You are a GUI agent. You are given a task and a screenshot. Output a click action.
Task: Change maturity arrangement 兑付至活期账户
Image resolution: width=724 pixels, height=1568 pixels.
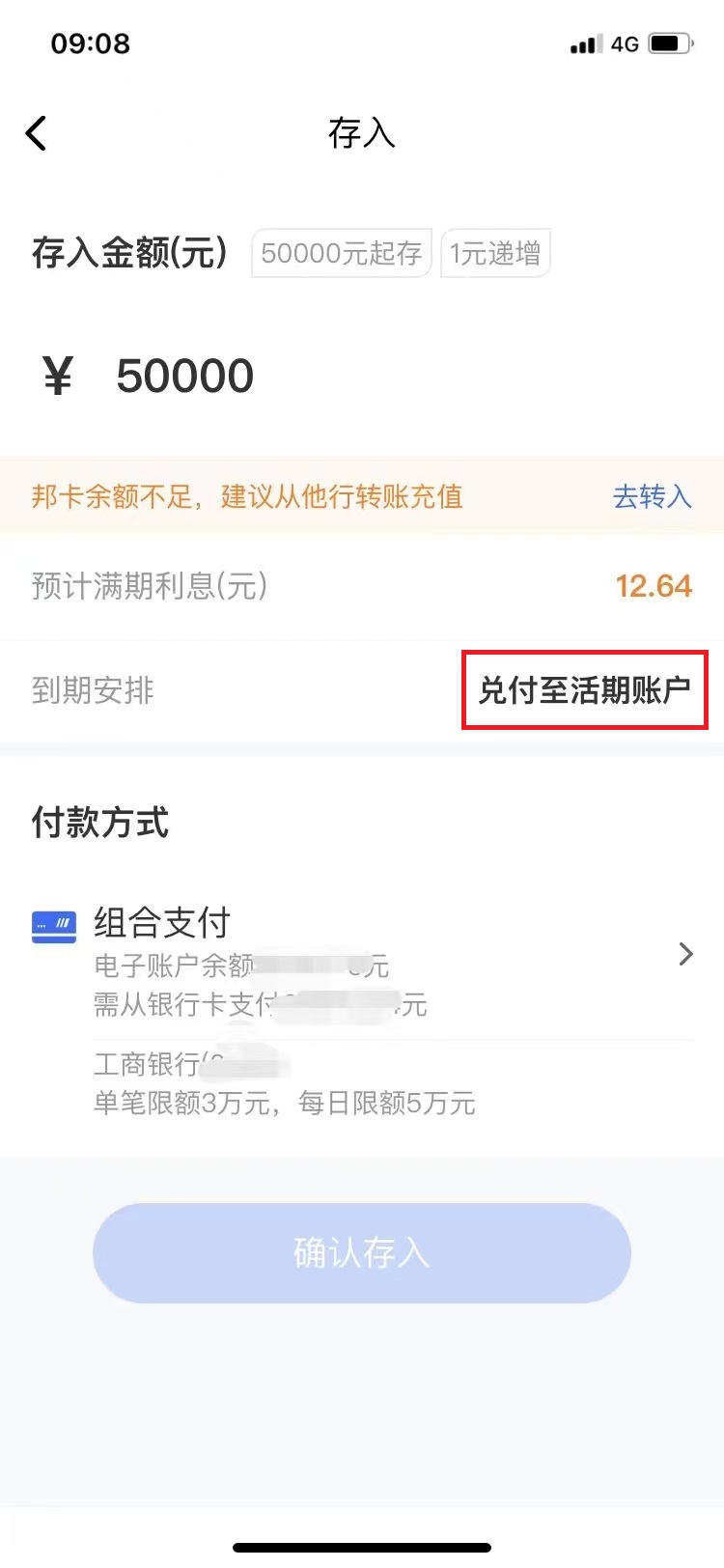[x=585, y=690]
